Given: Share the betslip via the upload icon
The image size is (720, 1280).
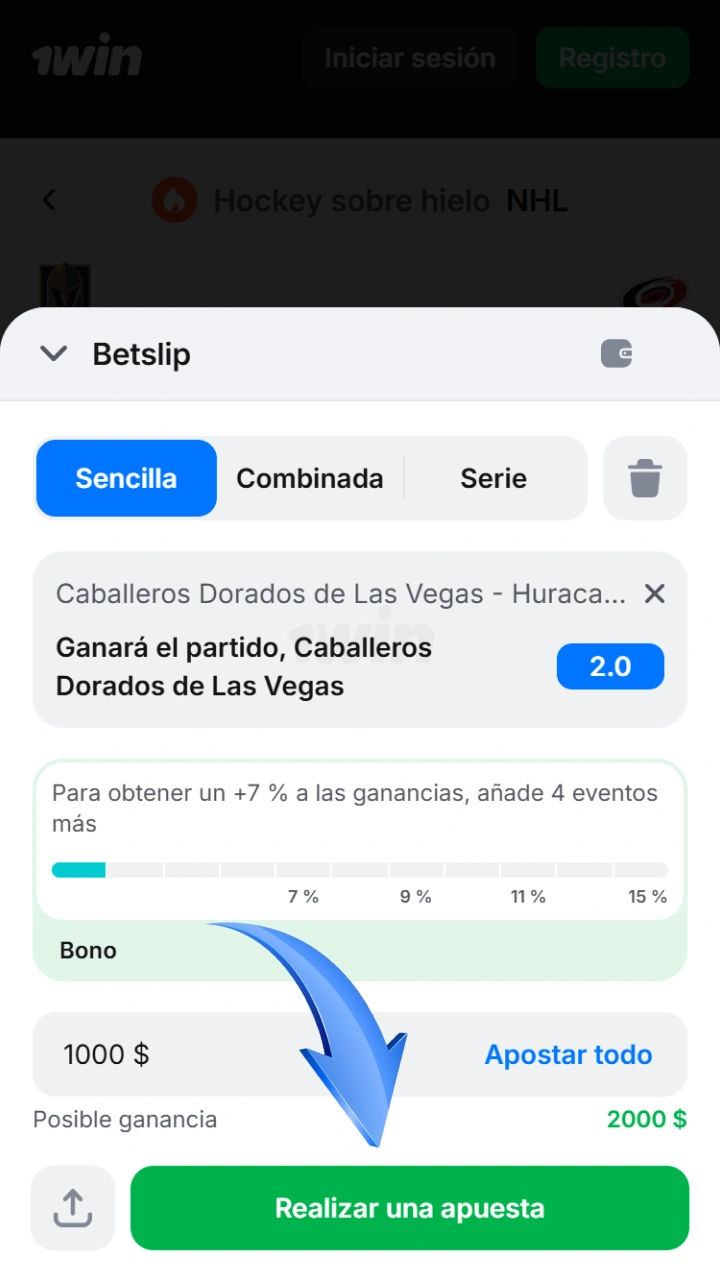Looking at the screenshot, I should click(x=73, y=1208).
